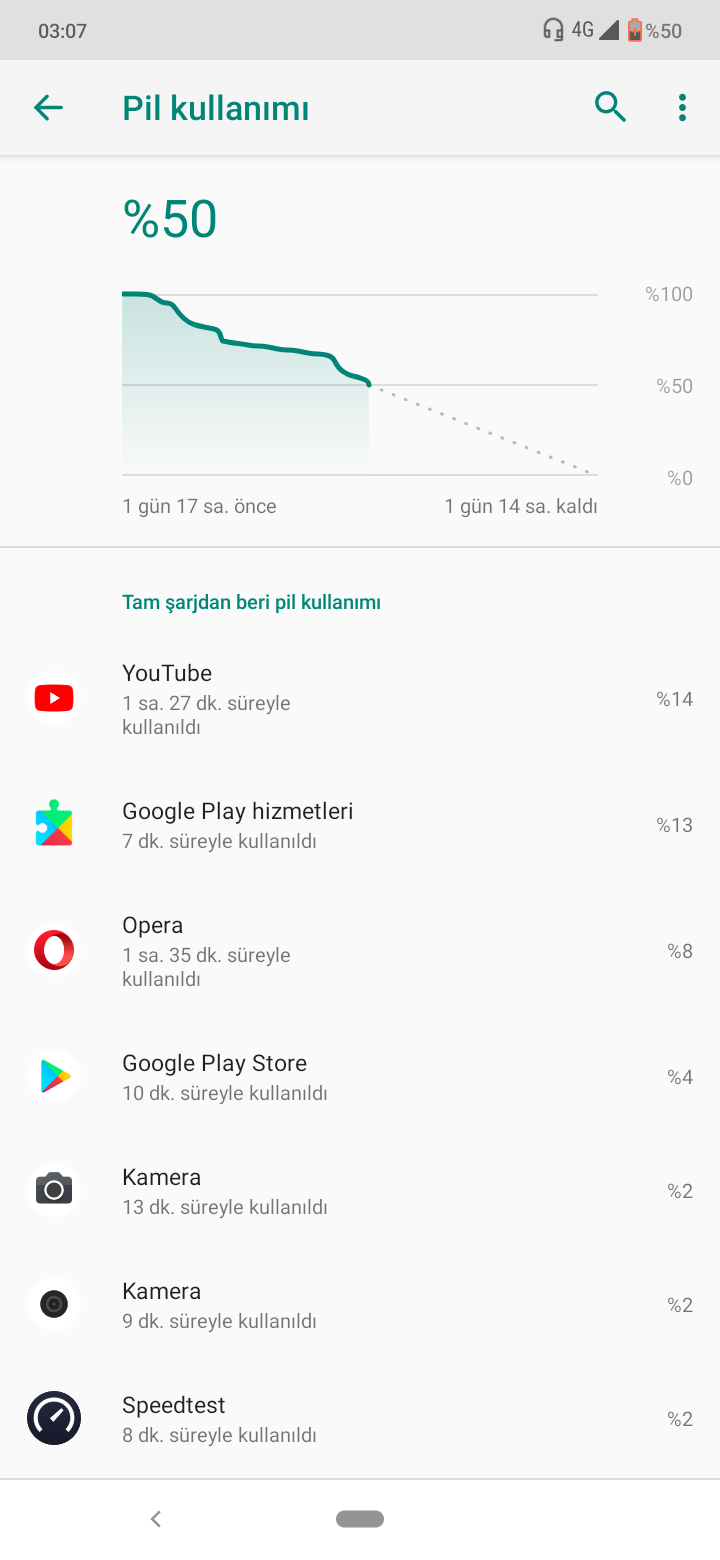
Task: Open the search icon in app bar
Action: [x=610, y=107]
